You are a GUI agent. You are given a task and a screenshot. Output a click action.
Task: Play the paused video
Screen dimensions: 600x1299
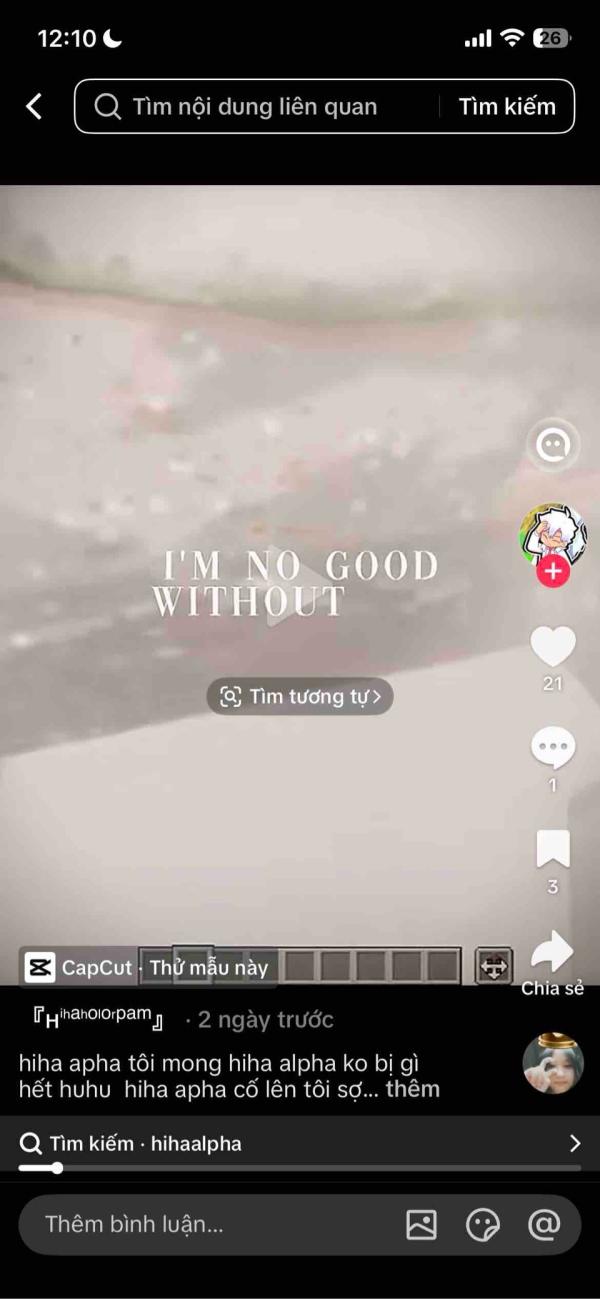tap(281, 610)
